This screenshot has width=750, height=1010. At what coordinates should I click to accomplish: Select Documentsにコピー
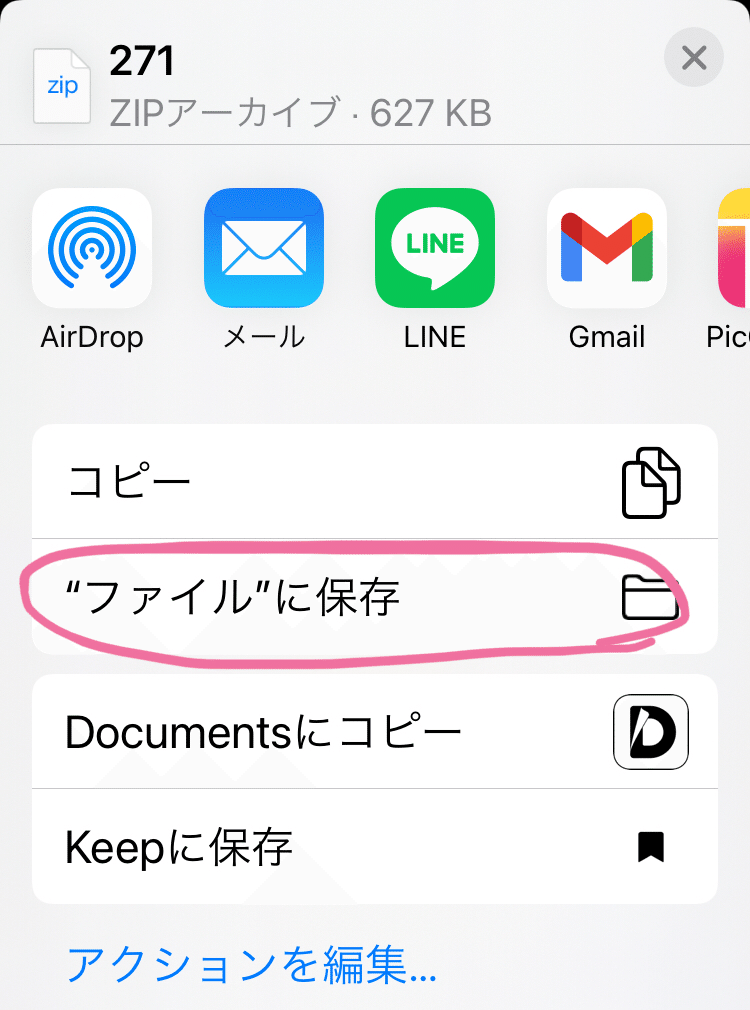coord(375,732)
